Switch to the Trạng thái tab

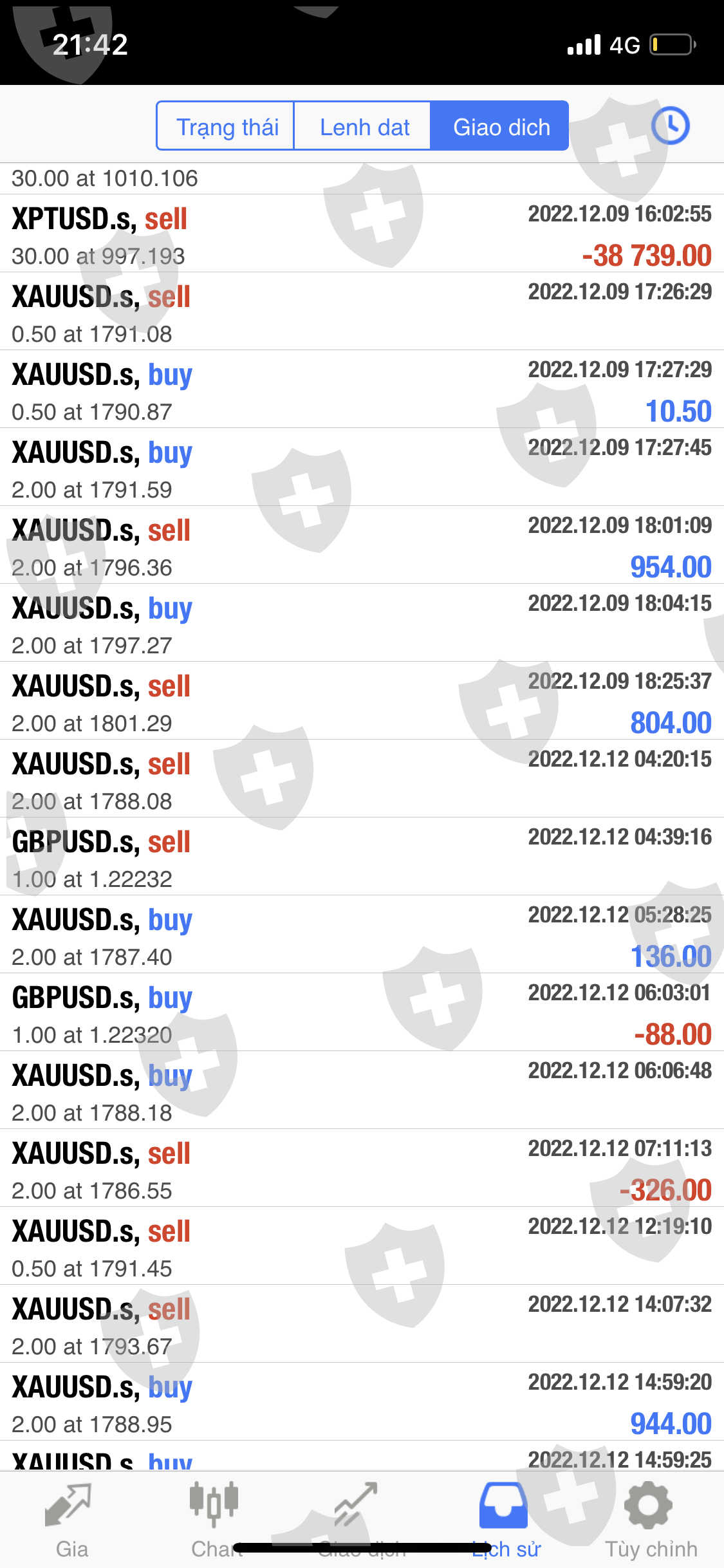point(226,126)
